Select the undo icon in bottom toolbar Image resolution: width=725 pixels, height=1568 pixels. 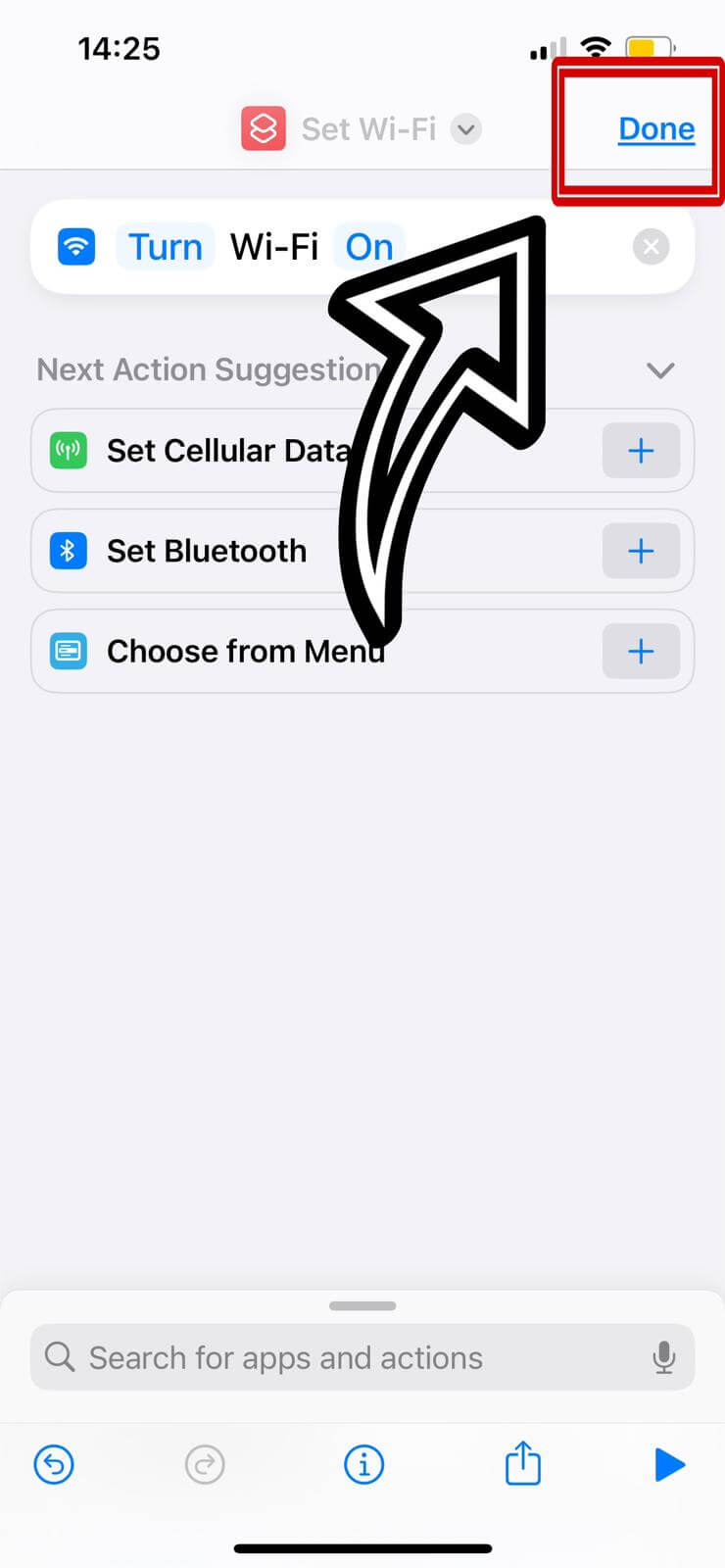click(x=54, y=1464)
